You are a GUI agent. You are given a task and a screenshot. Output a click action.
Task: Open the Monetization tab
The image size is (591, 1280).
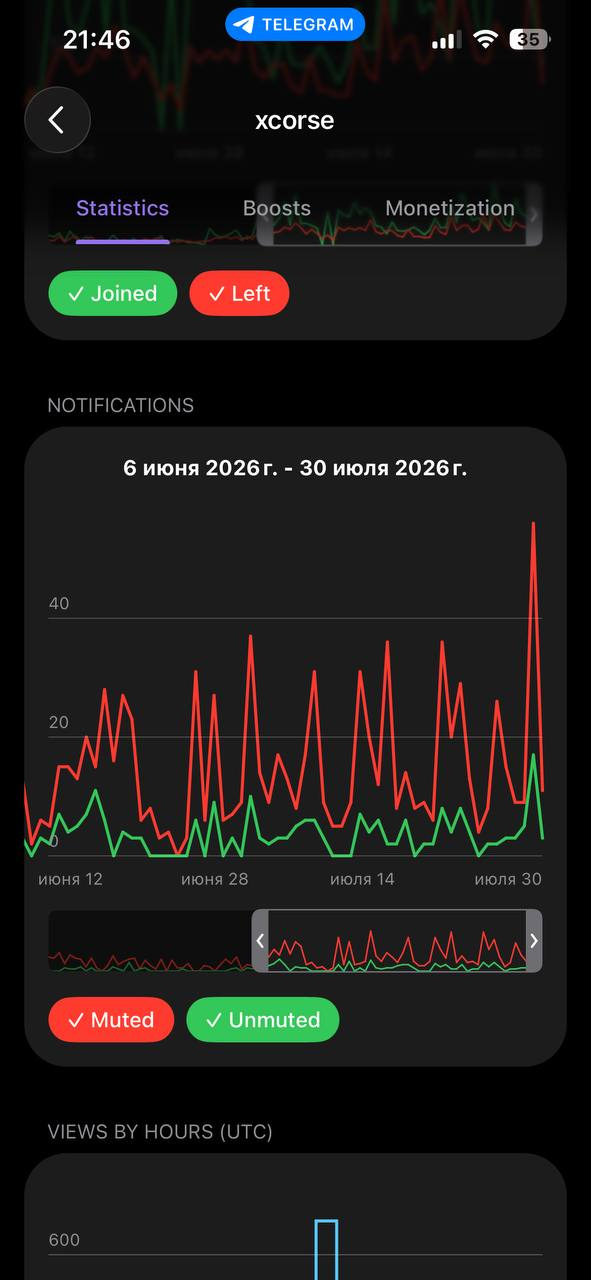450,208
